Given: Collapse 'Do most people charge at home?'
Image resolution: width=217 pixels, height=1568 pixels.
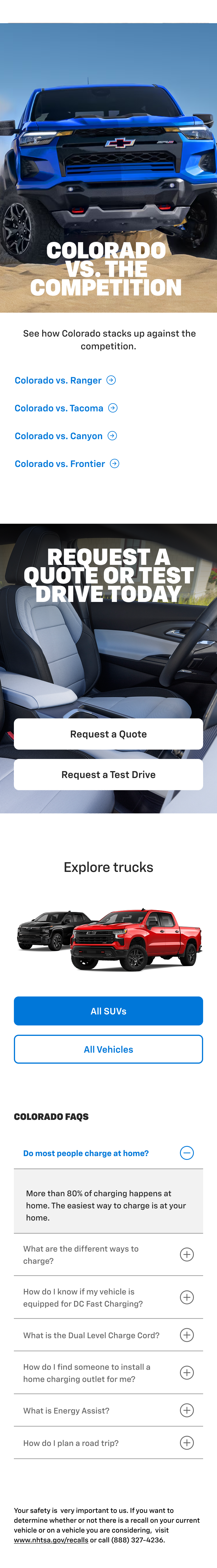Looking at the screenshot, I should tap(187, 1153).
